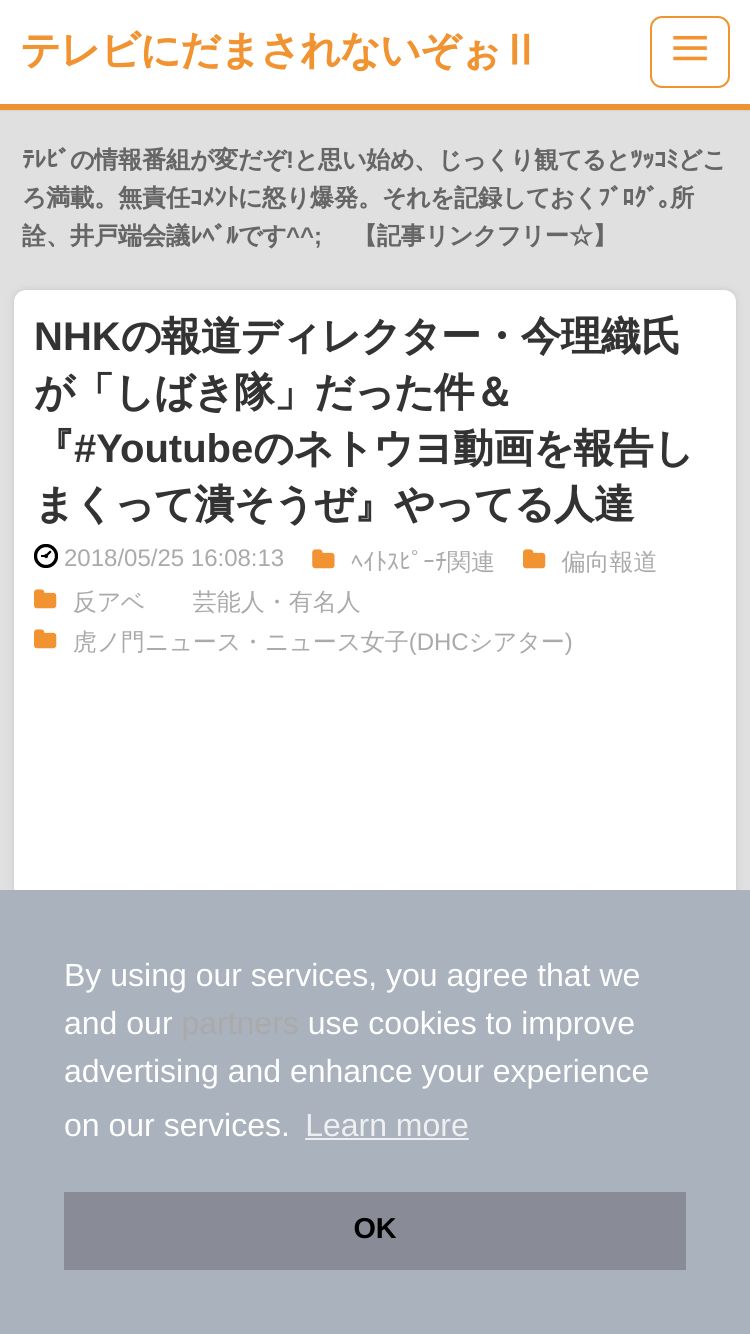Accept cookies with the OK button

(x=375, y=1230)
